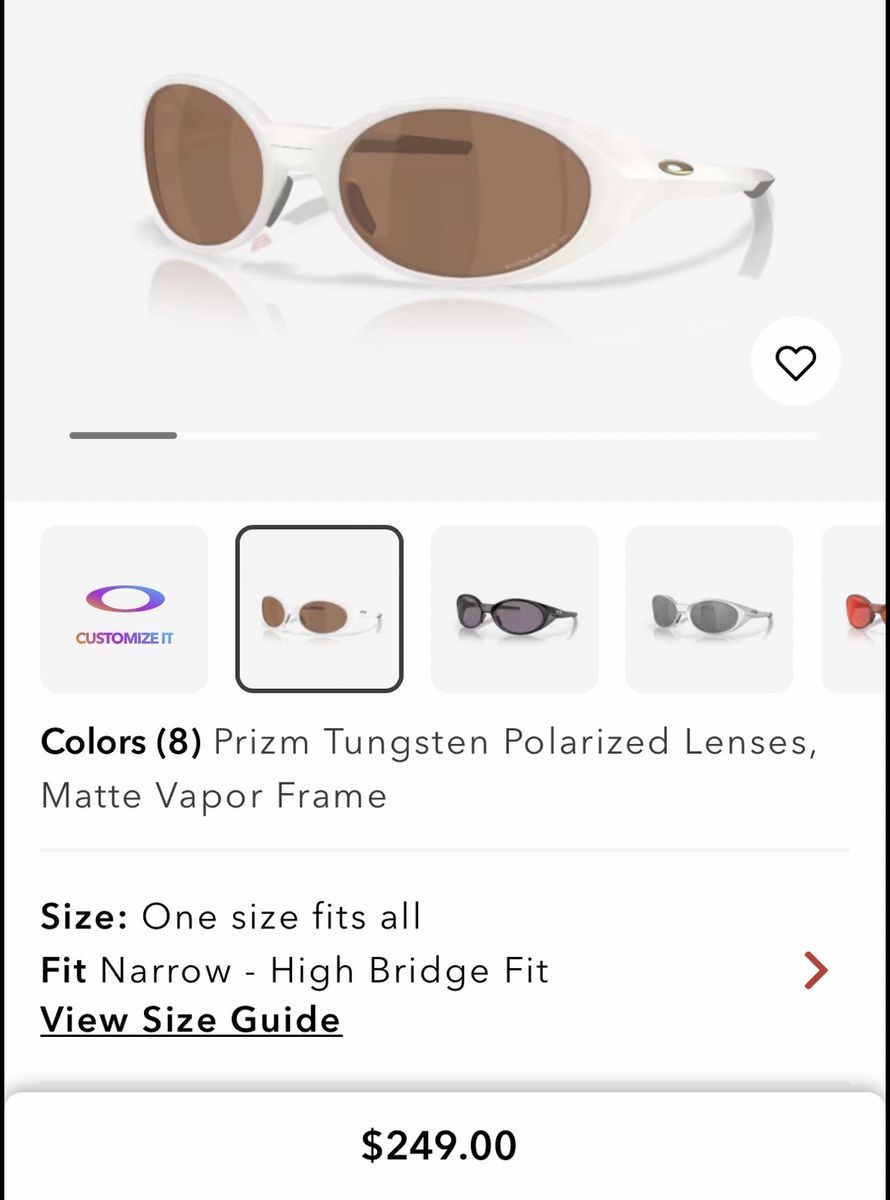This screenshot has width=890, height=1200.
Task: Select the black frame sunglasses variant
Action: click(514, 608)
